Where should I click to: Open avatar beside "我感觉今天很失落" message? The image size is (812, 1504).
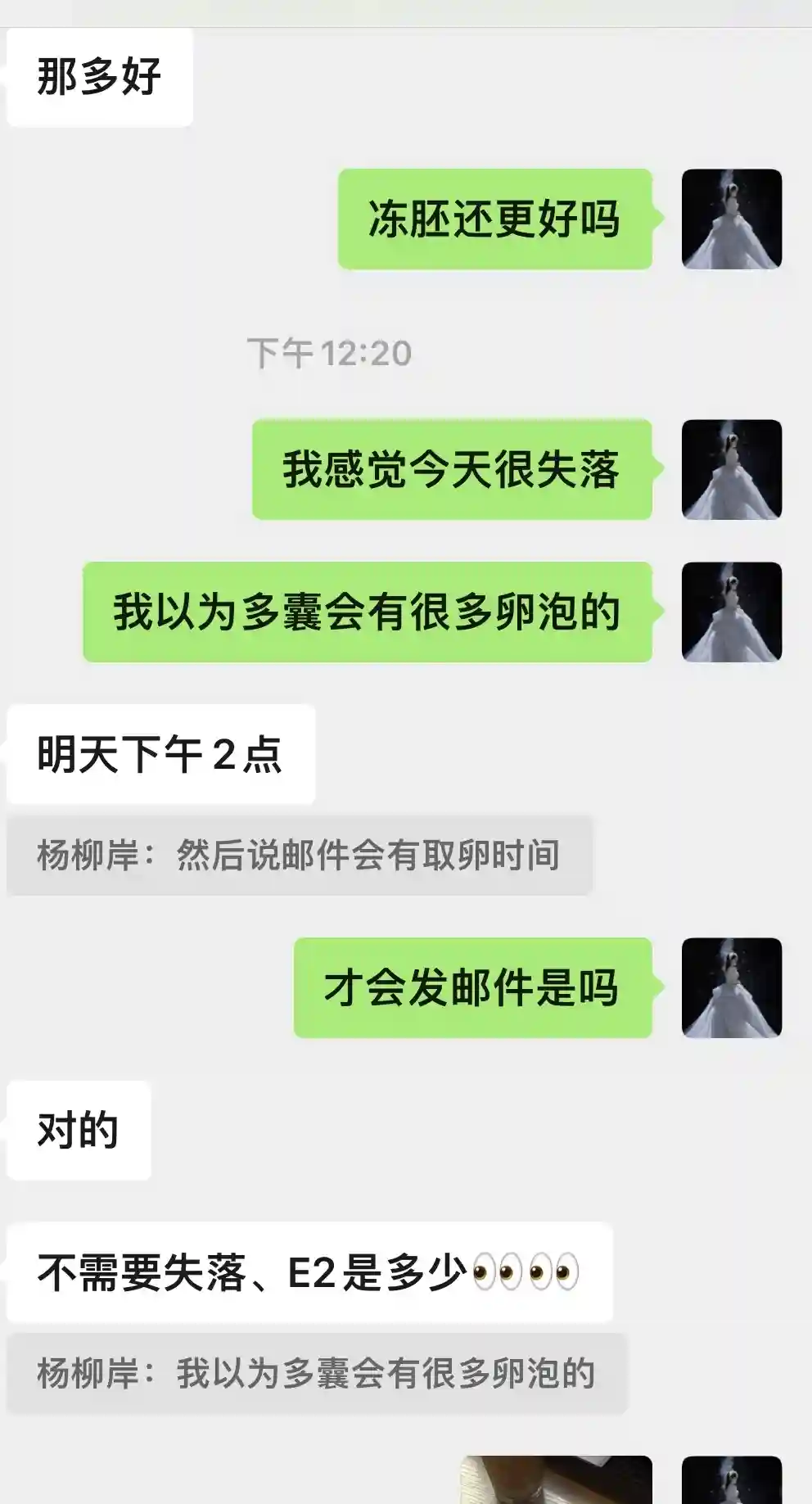coord(731,469)
